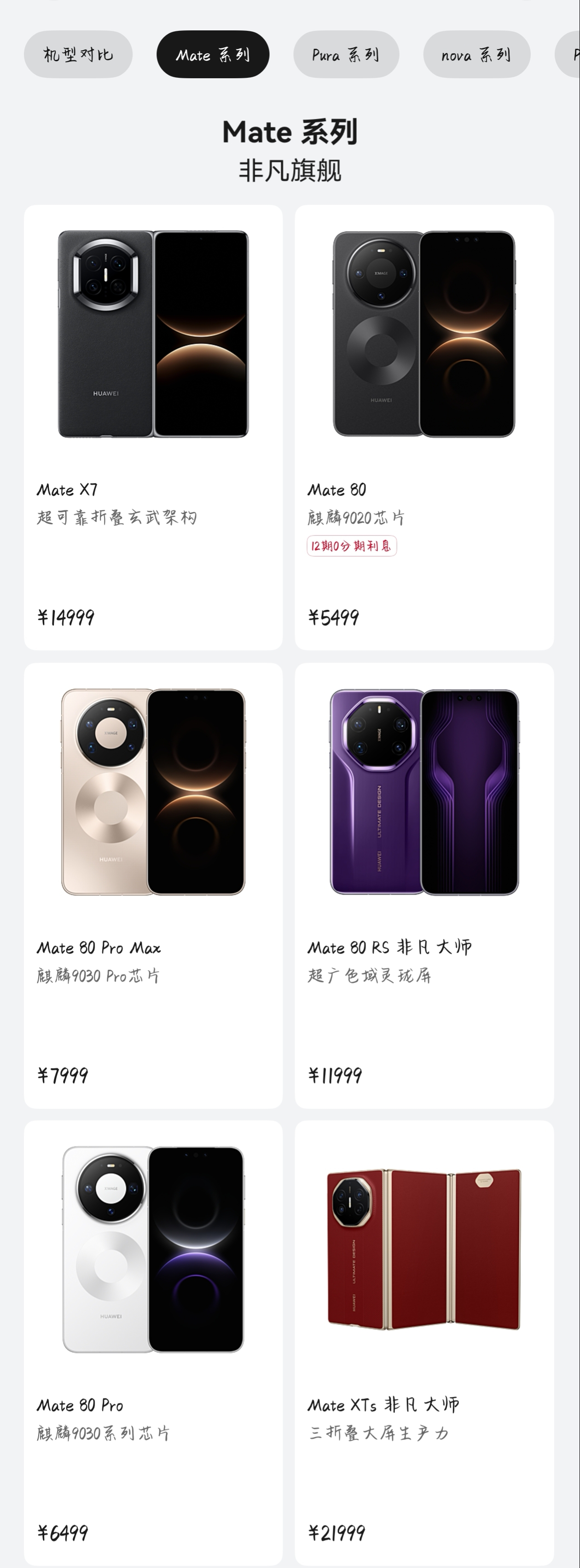Open the Mate 80 product card
580x1568 pixels.
423,427
